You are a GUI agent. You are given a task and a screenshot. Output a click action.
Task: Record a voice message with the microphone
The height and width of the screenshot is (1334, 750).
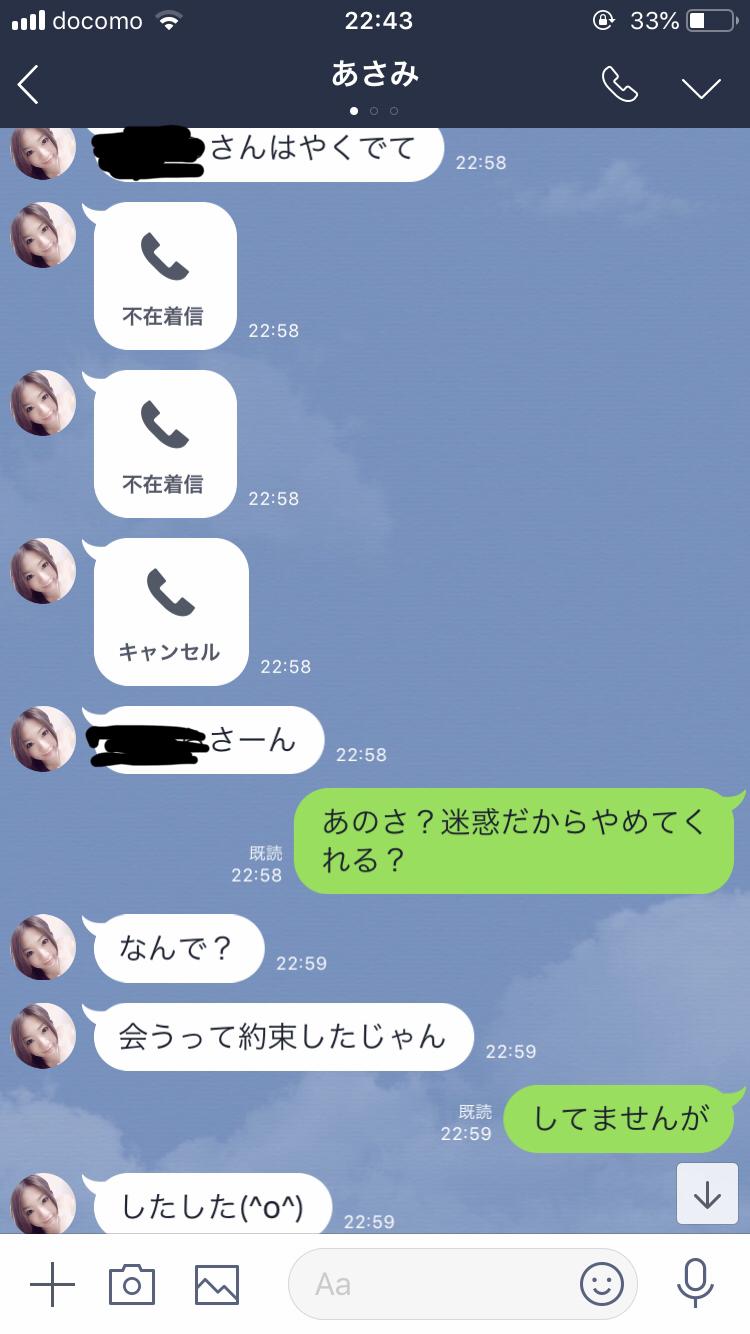pyautogui.click(x=695, y=1284)
